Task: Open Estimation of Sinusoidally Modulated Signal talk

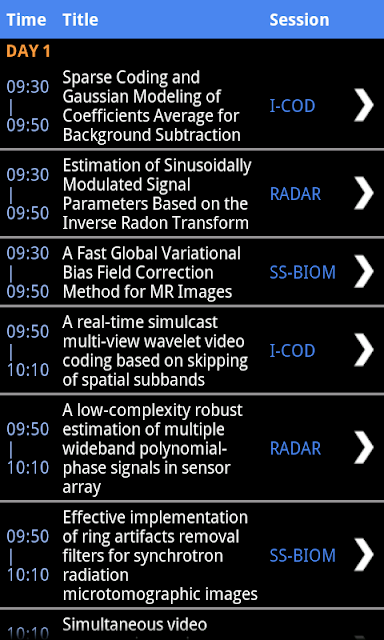Action: [x=192, y=193]
